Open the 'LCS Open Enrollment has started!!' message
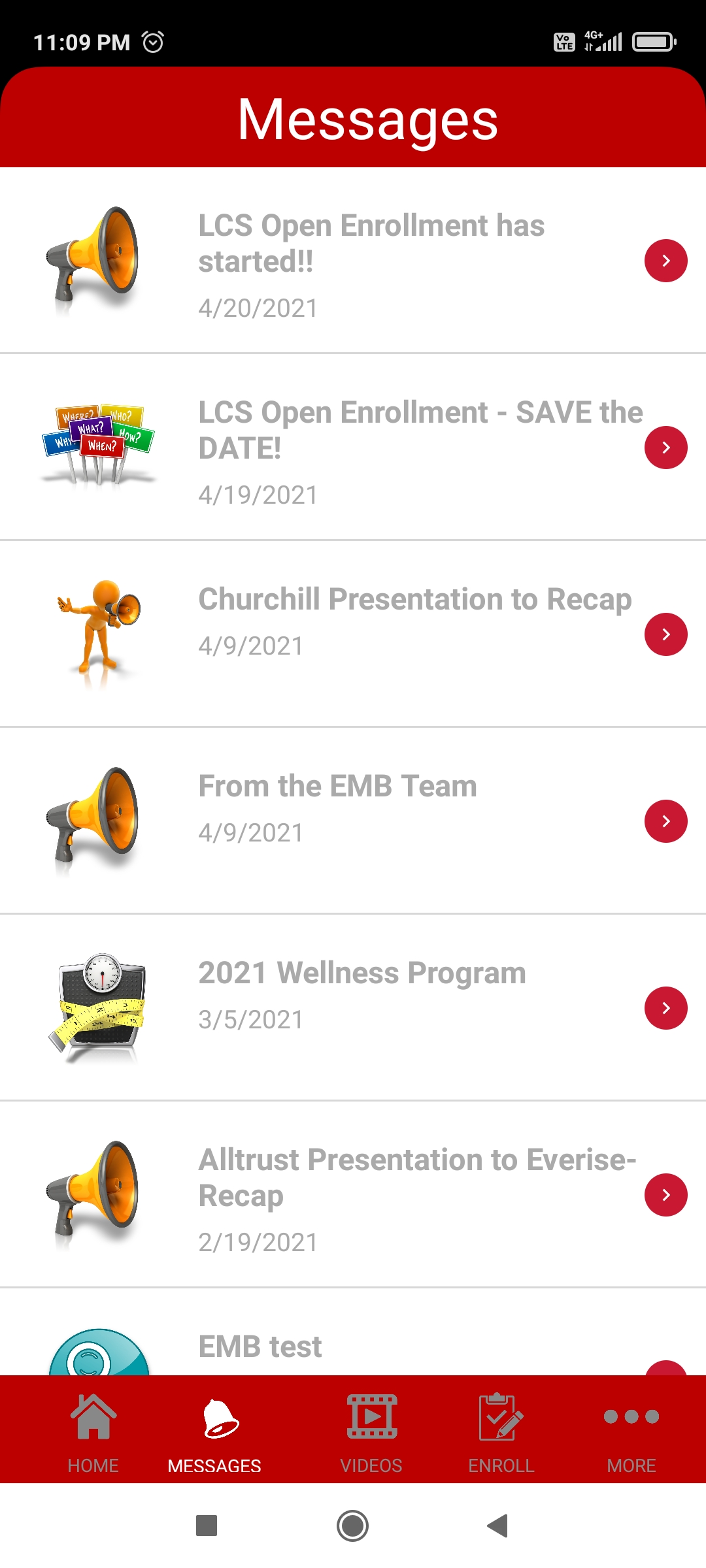This screenshot has width=706, height=1568. point(353,261)
